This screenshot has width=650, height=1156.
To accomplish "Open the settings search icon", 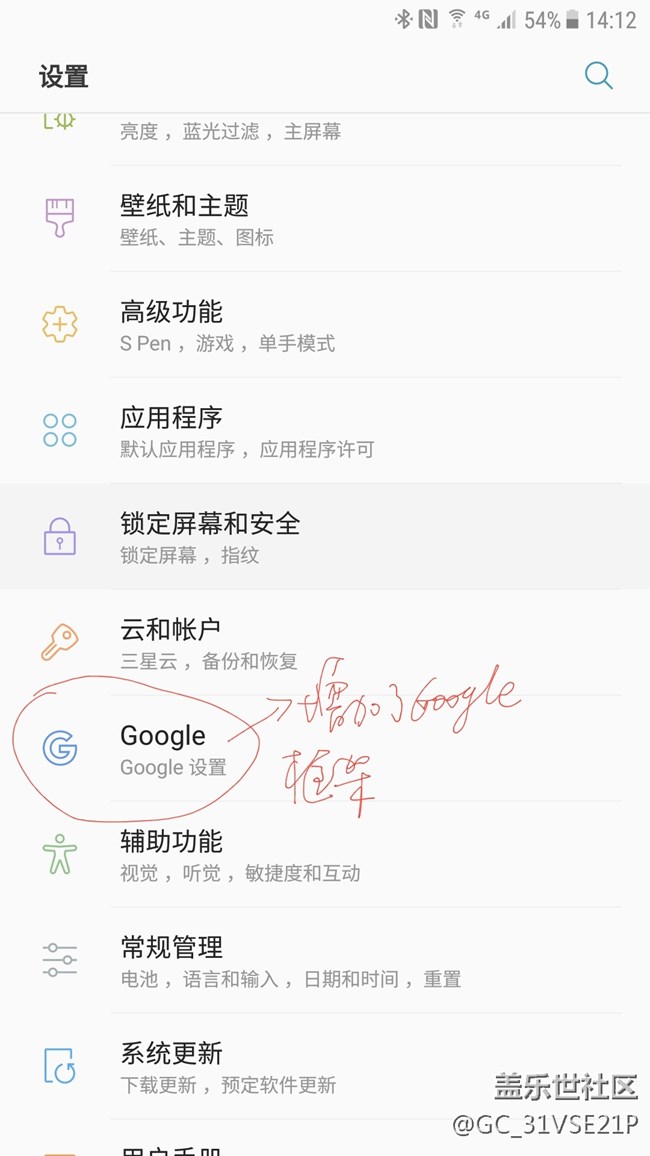I will [598, 76].
